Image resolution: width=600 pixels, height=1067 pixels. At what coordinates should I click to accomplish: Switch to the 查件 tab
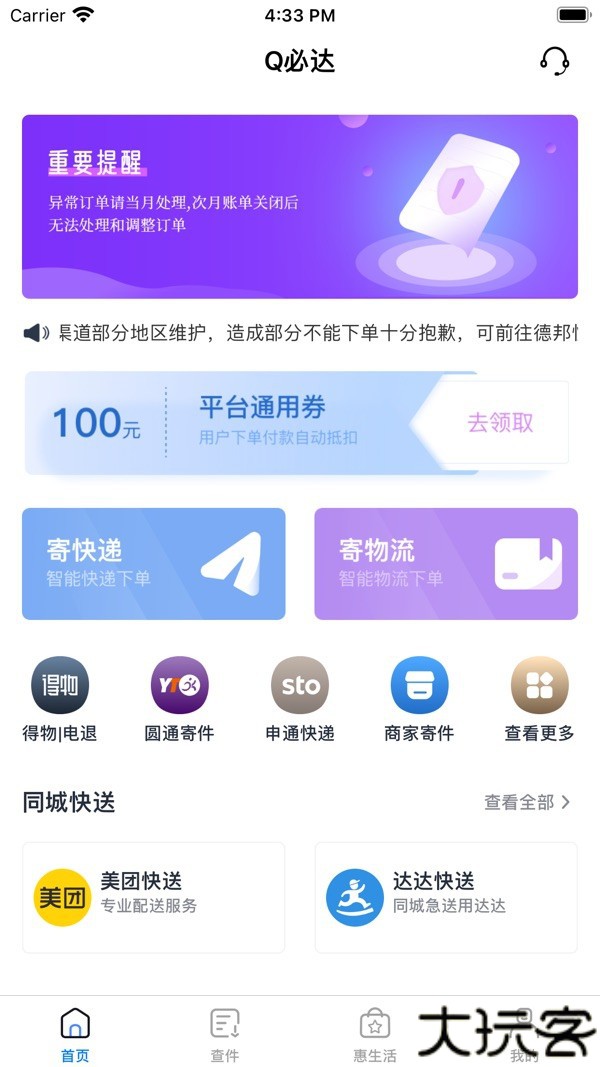[225, 1034]
